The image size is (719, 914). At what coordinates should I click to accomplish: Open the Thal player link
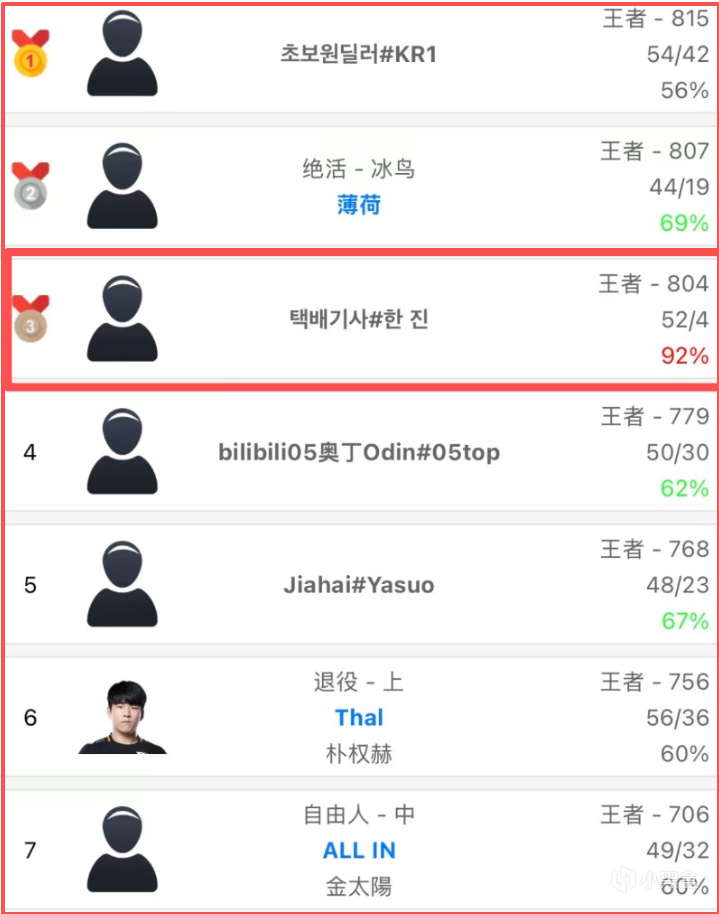pos(359,718)
